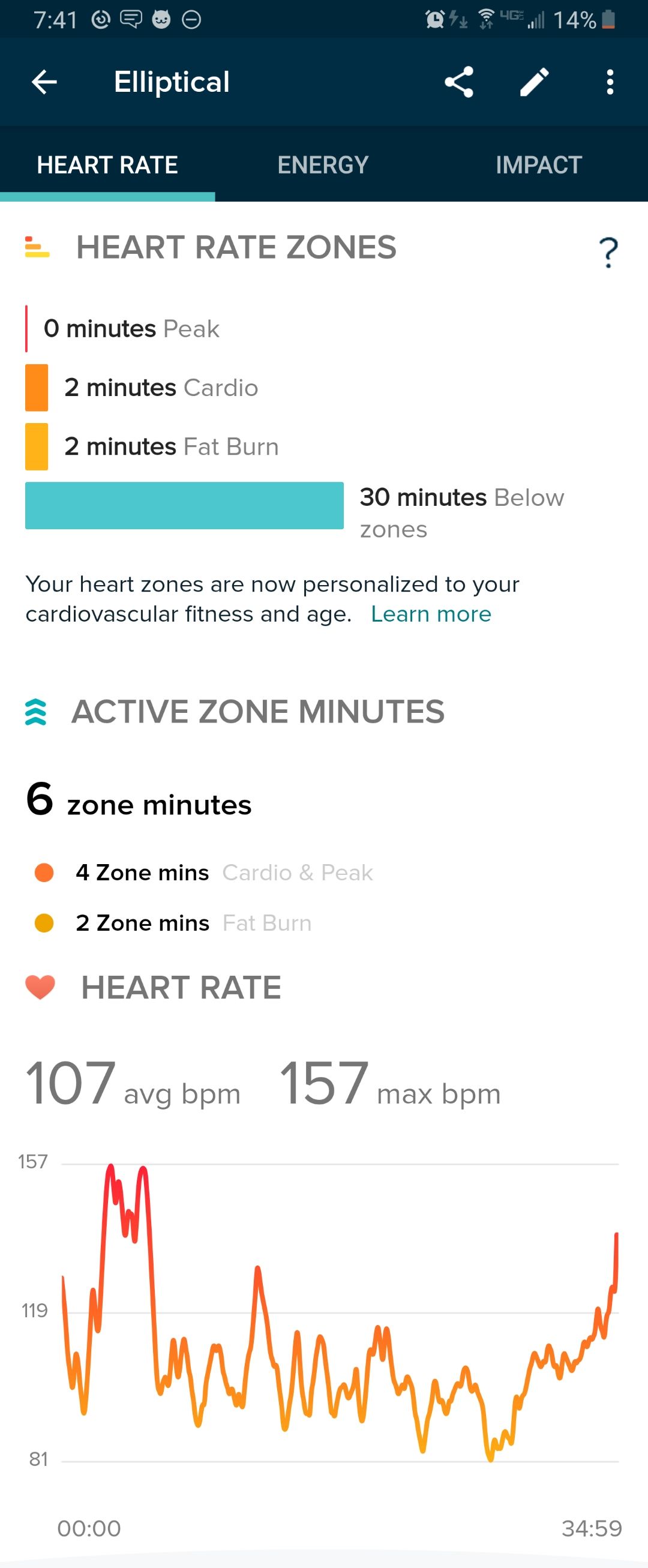
Task: Open the three-dot overflow menu
Action: (610, 82)
